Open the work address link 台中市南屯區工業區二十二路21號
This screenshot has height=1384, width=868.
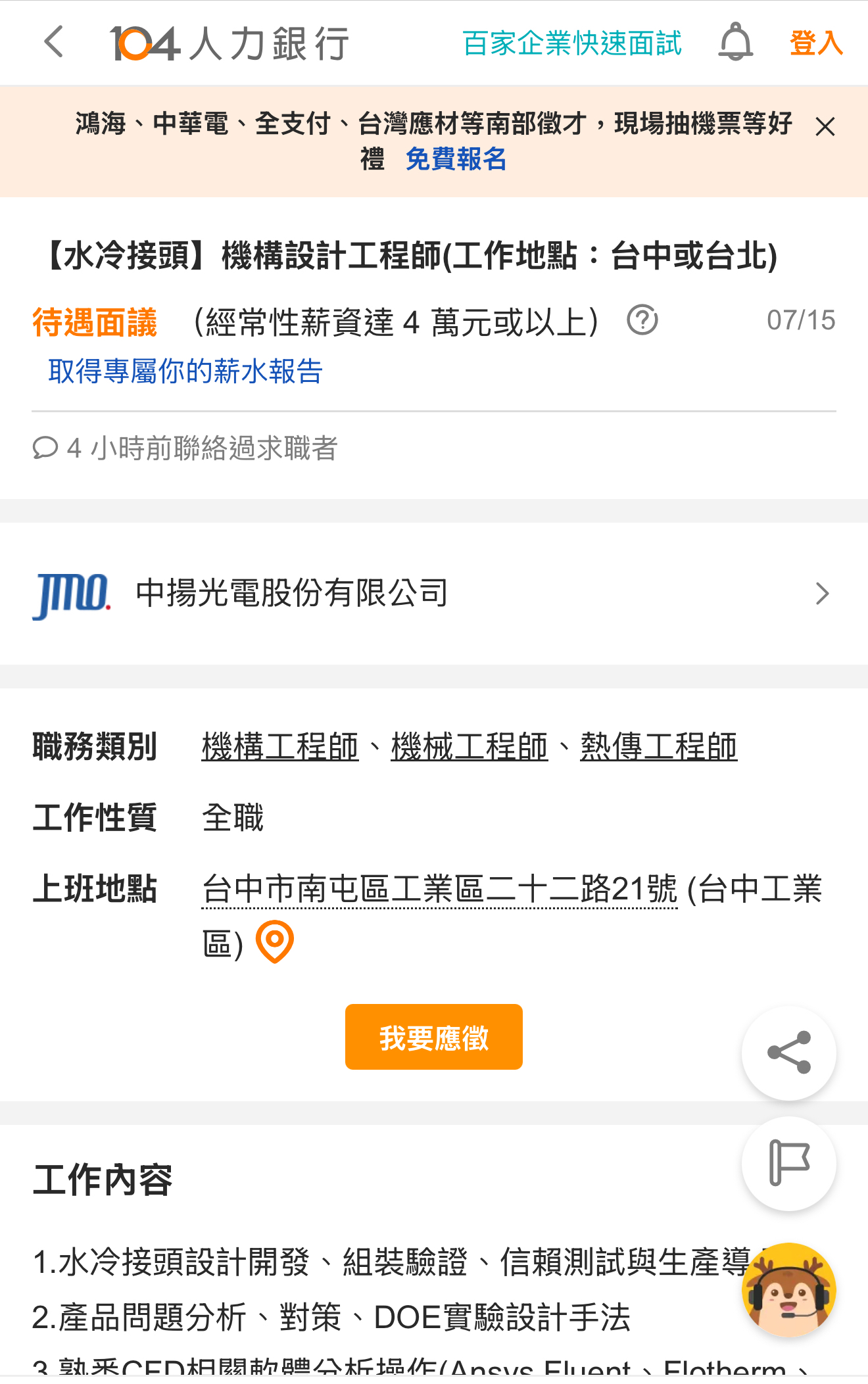[x=439, y=889]
